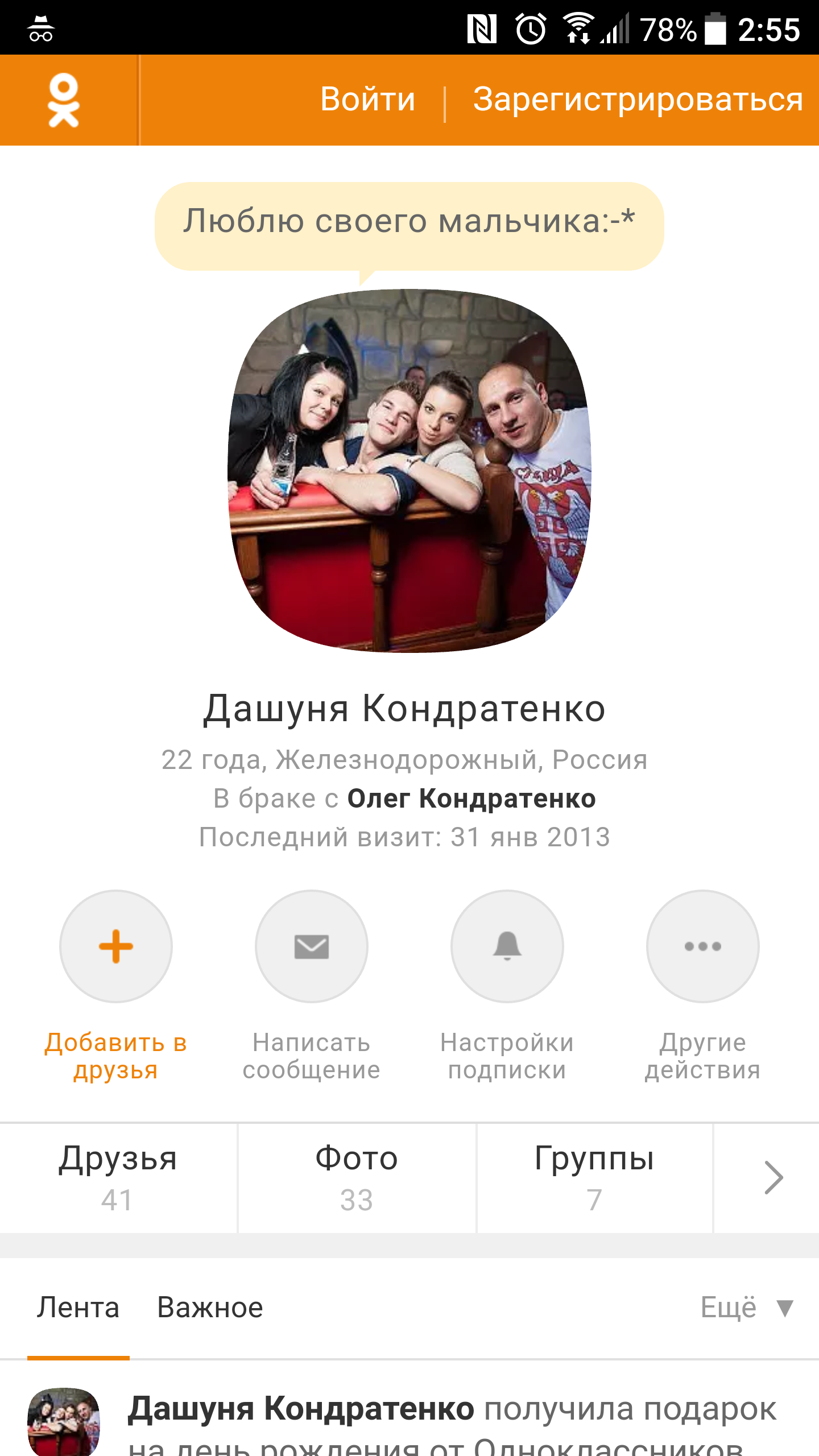Open Зарегистрироваться registration
Image resolution: width=819 pixels, height=1456 pixels.
click(x=638, y=100)
